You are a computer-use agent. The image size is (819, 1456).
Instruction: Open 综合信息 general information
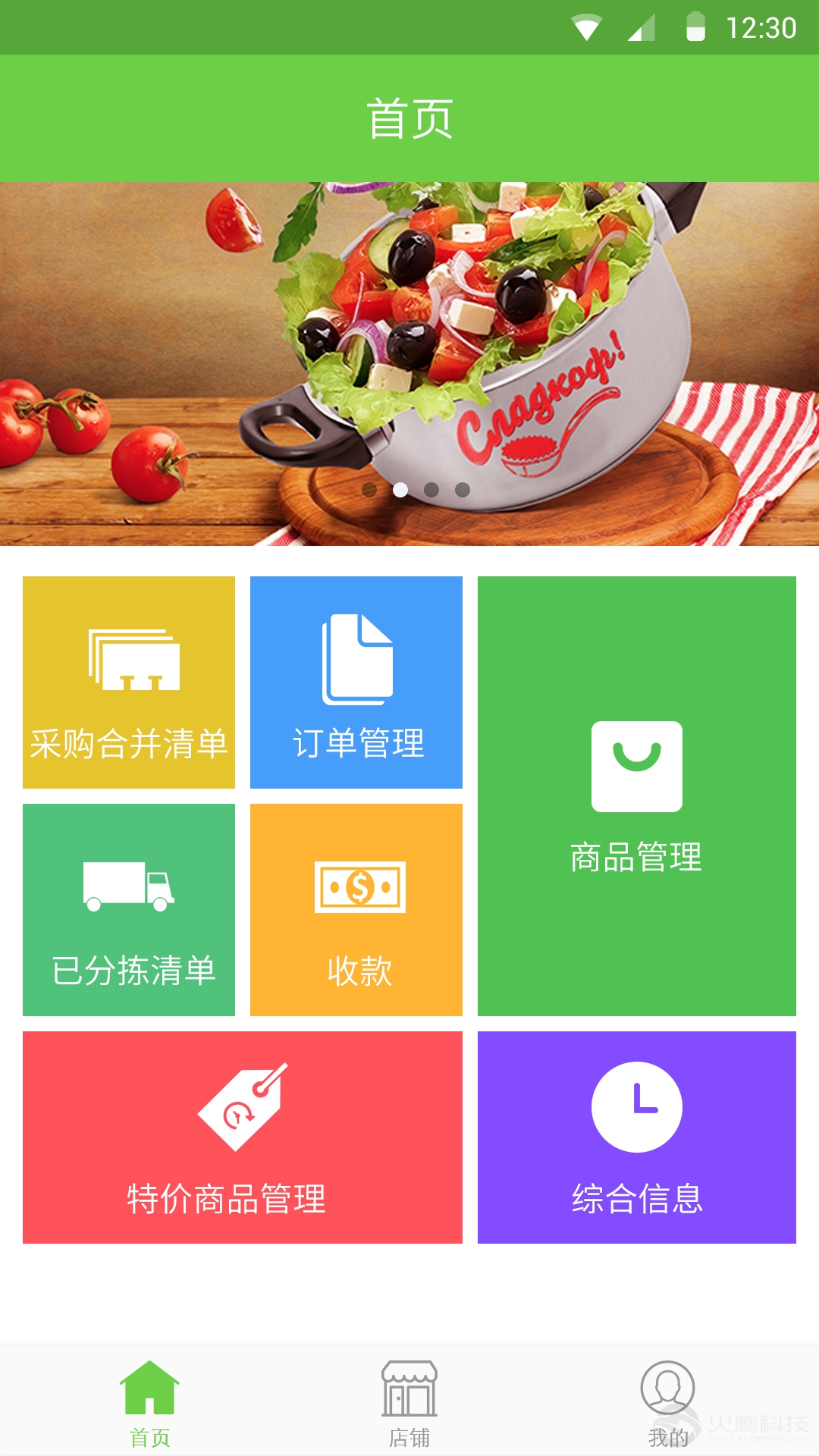[x=637, y=1137]
